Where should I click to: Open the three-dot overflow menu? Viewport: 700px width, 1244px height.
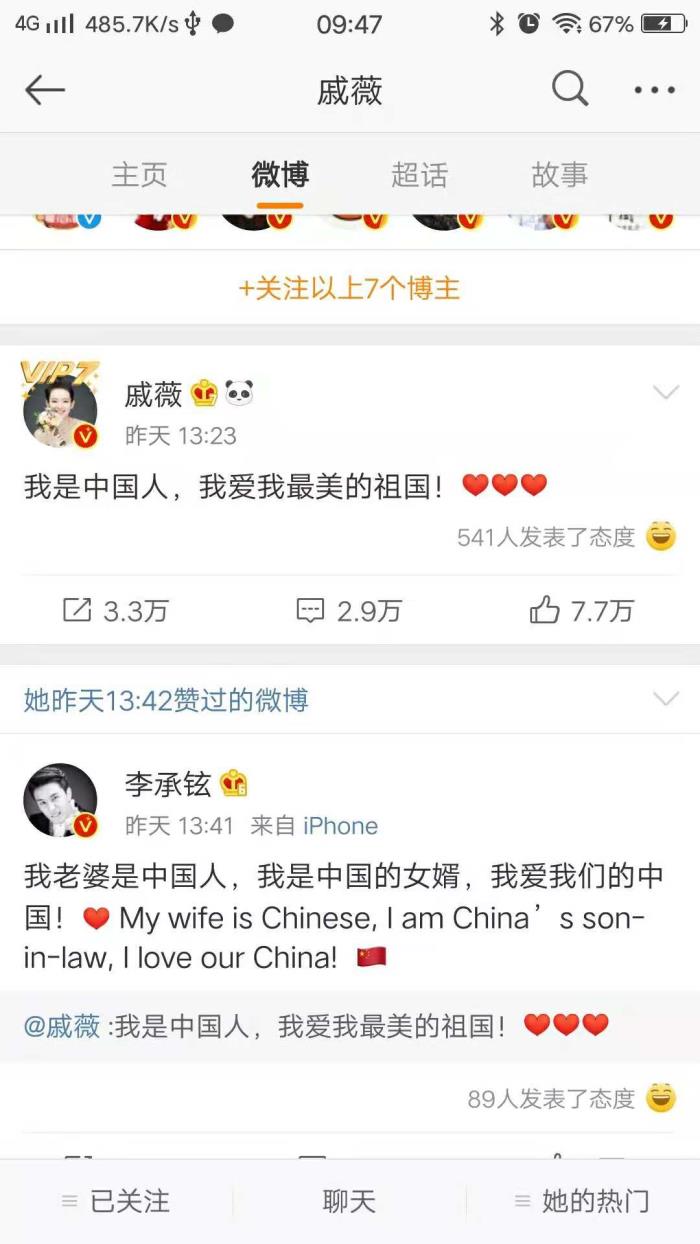click(x=655, y=91)
